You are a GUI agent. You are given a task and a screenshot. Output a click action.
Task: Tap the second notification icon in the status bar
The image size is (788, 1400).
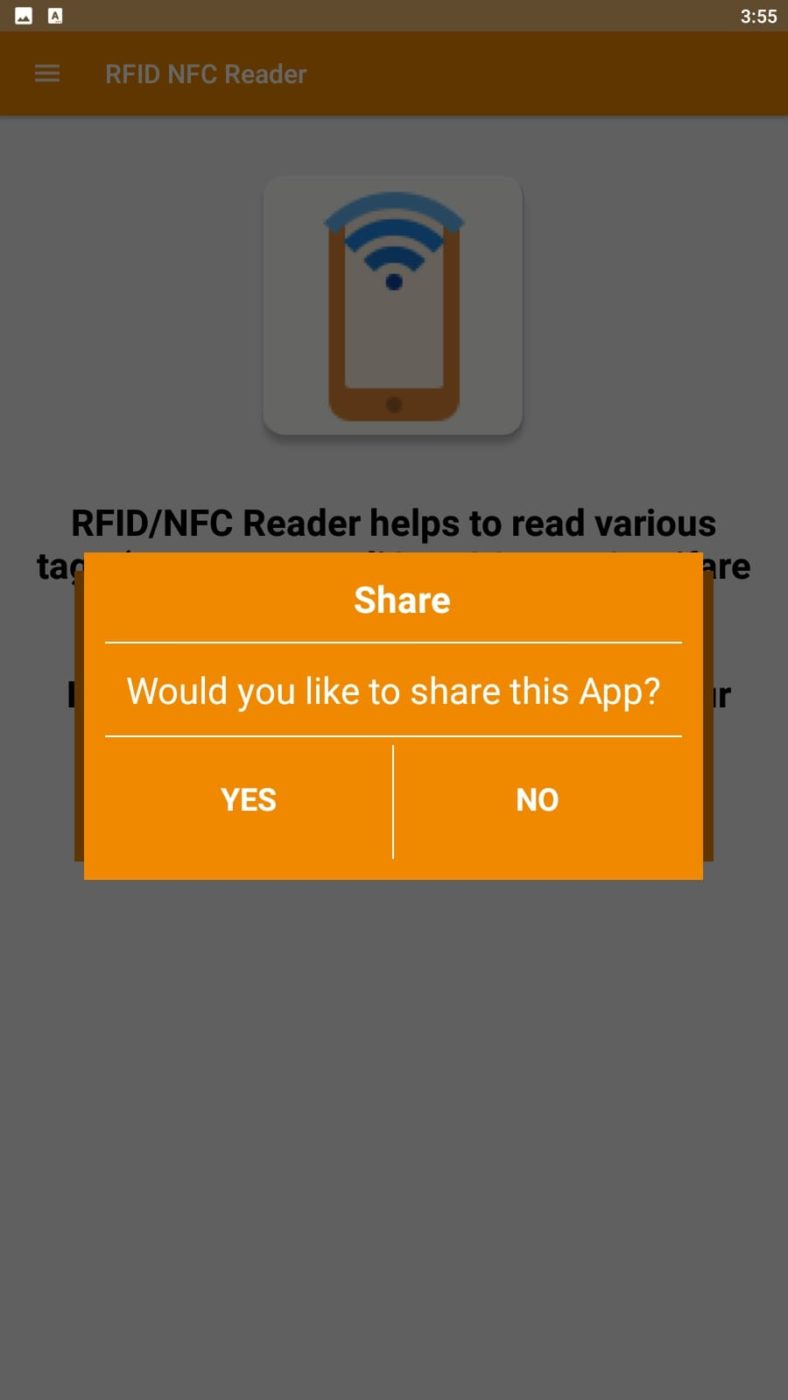tap(54, 15)
